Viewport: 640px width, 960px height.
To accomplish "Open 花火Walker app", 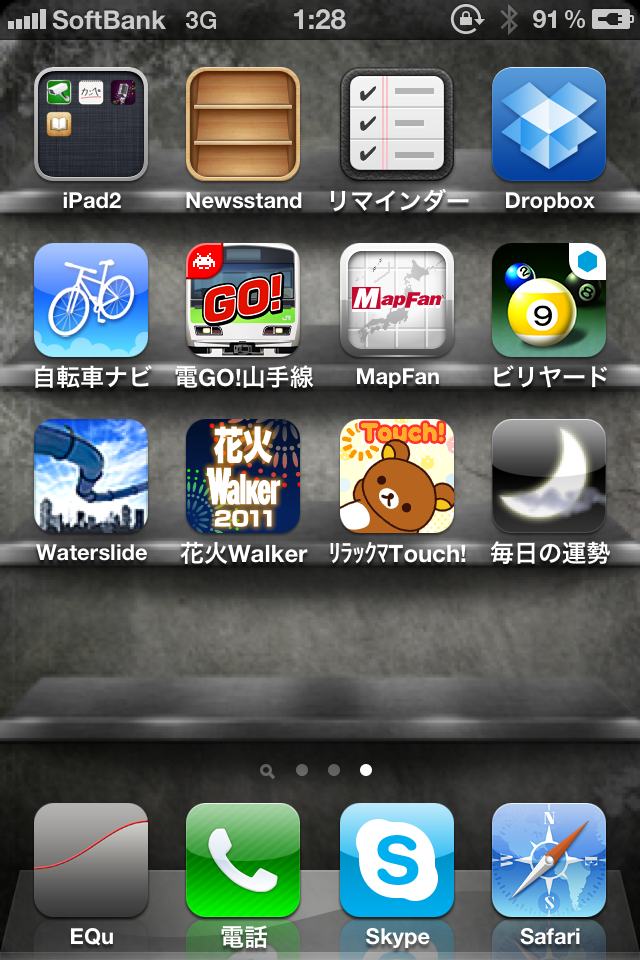I will tap(243, 476).
